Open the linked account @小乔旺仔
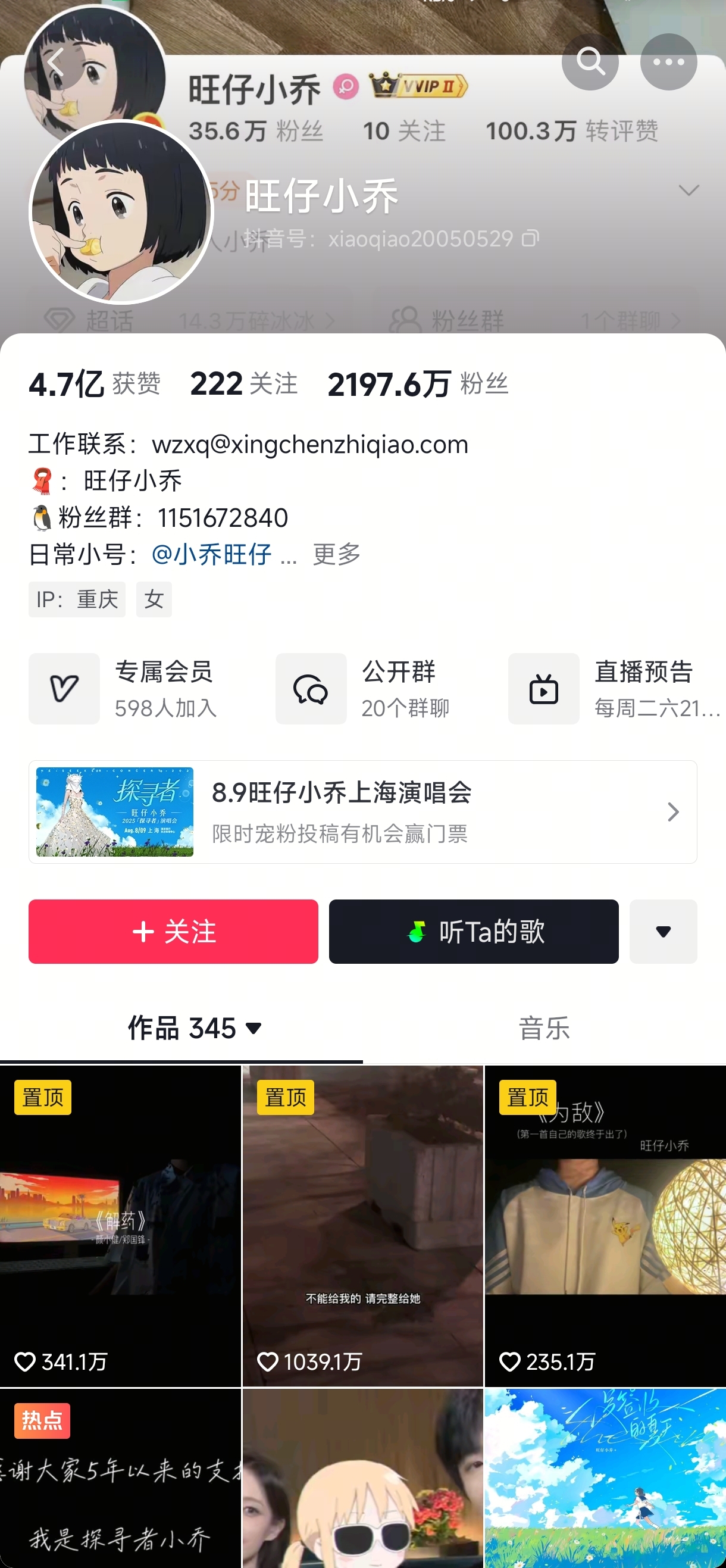The image size is (726, 1568). (211, 554)
